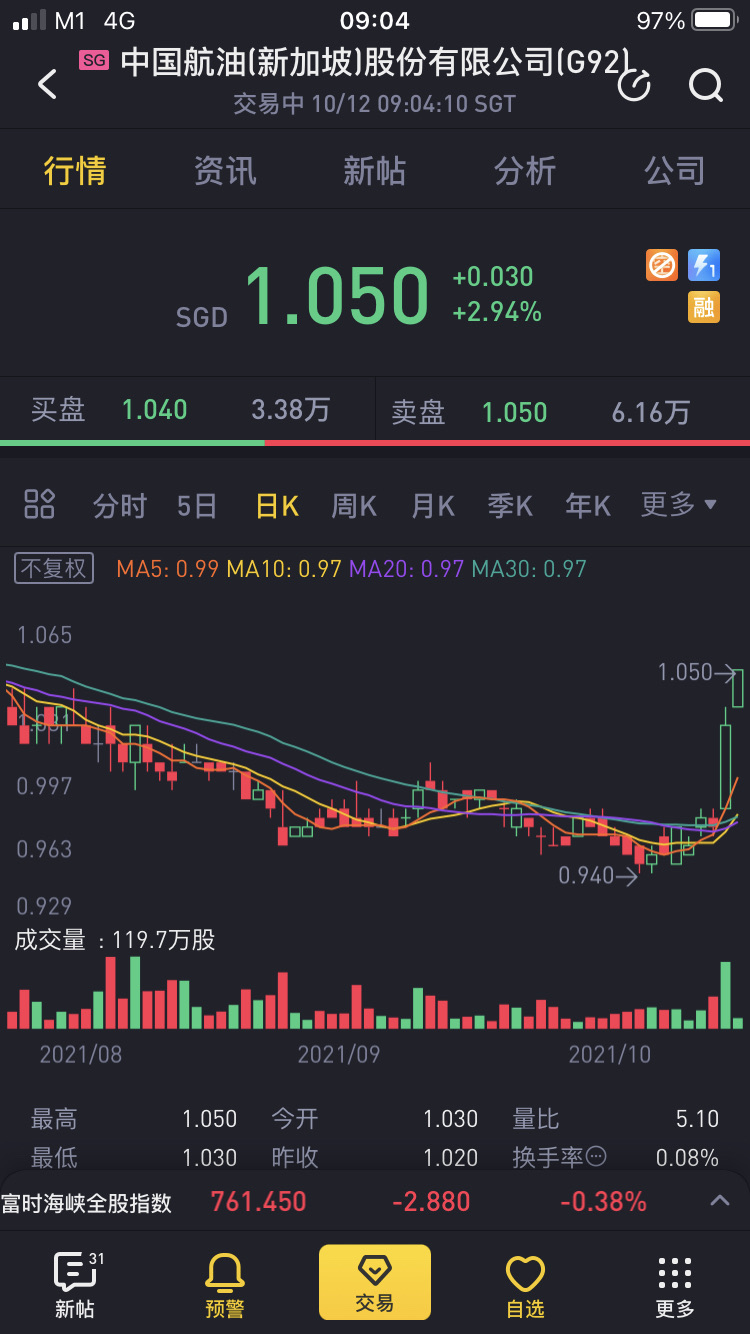This screenshot has height=1334, width=750.
Task: Switch chart to 月K
Action: (x=433, y=506)
